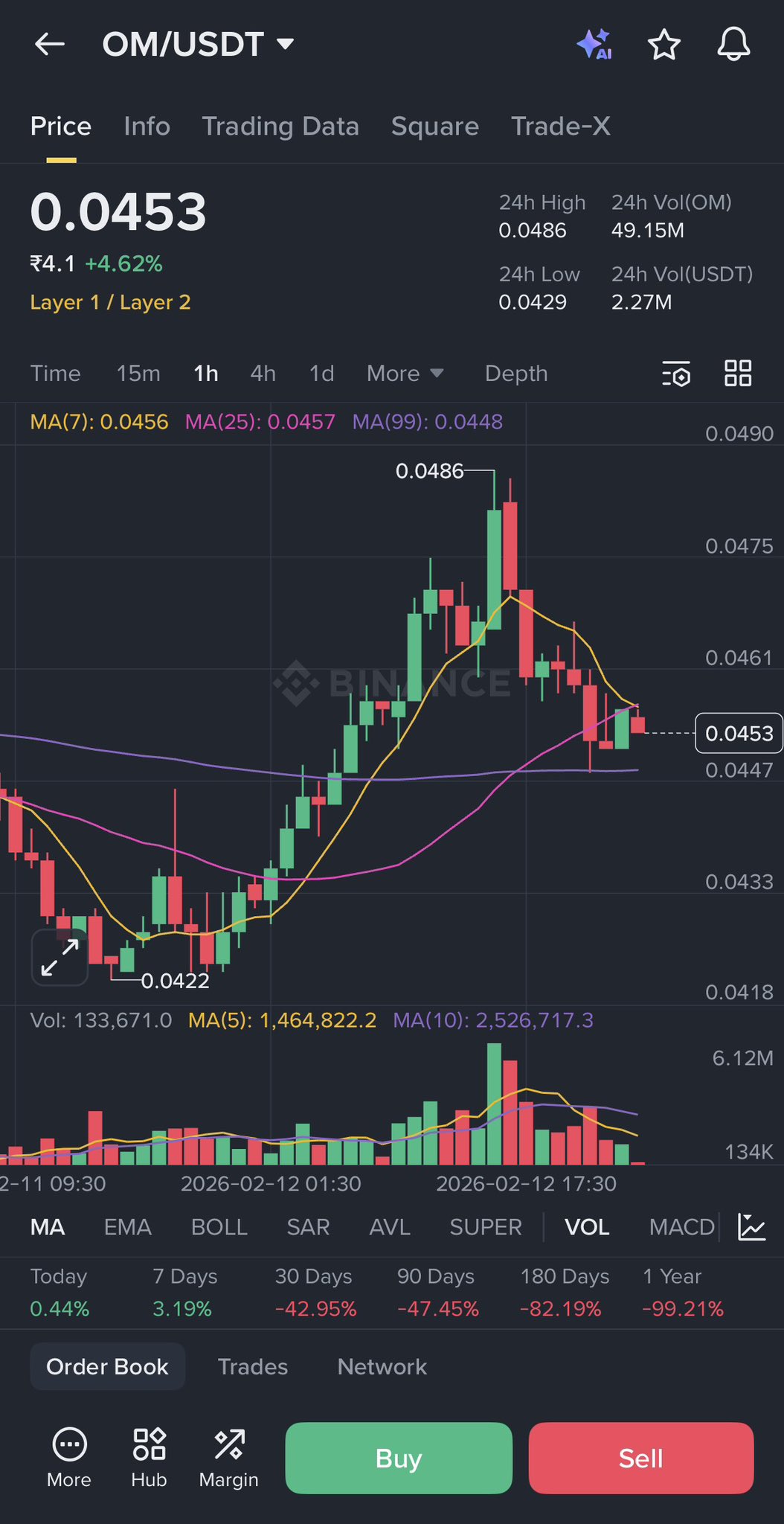Tap the green Buy button
This screenshot has width=784, height=1524.
point(399,1459)
